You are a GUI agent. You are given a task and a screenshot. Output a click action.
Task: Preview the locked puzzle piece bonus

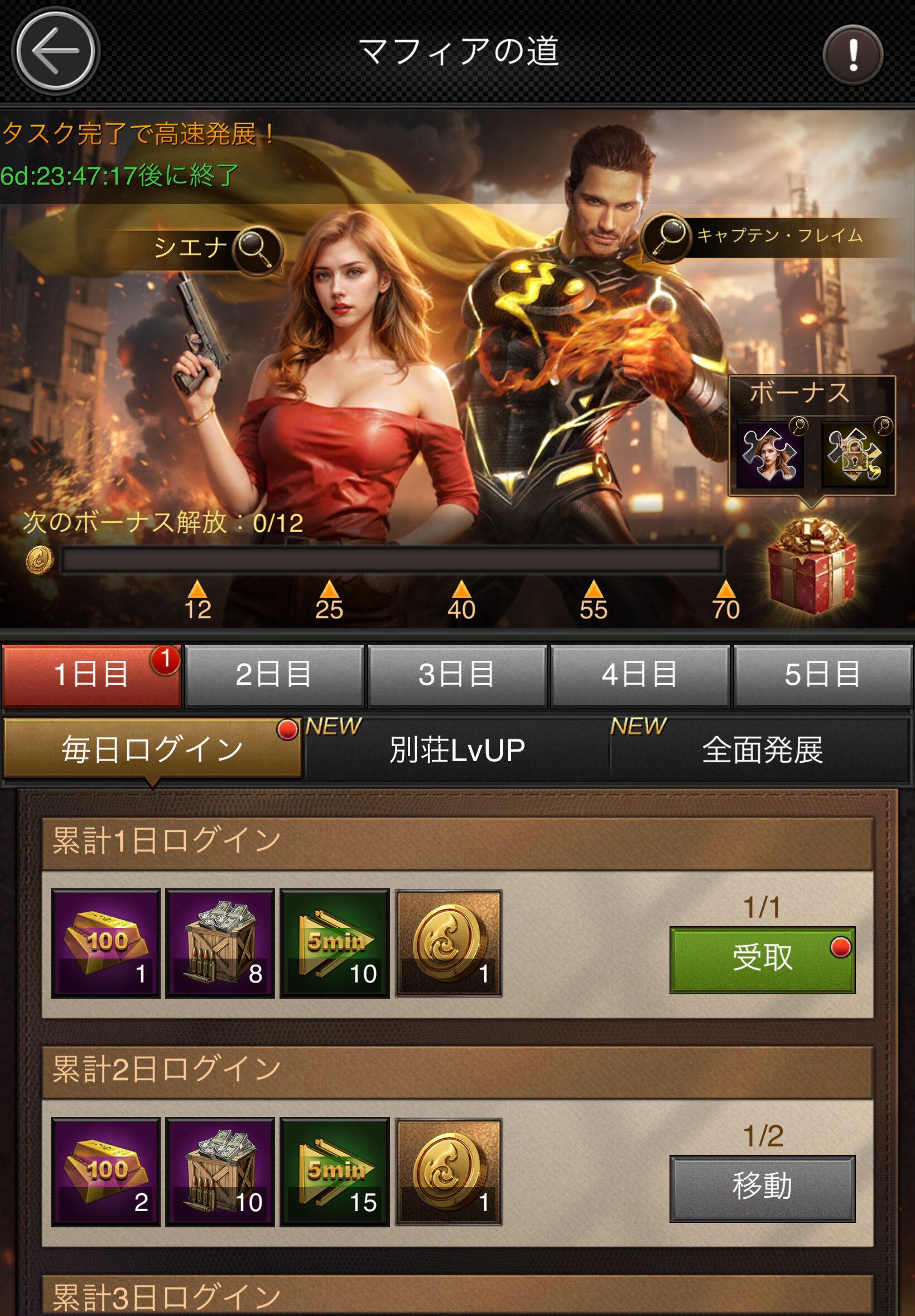click(x=855, y=456)
